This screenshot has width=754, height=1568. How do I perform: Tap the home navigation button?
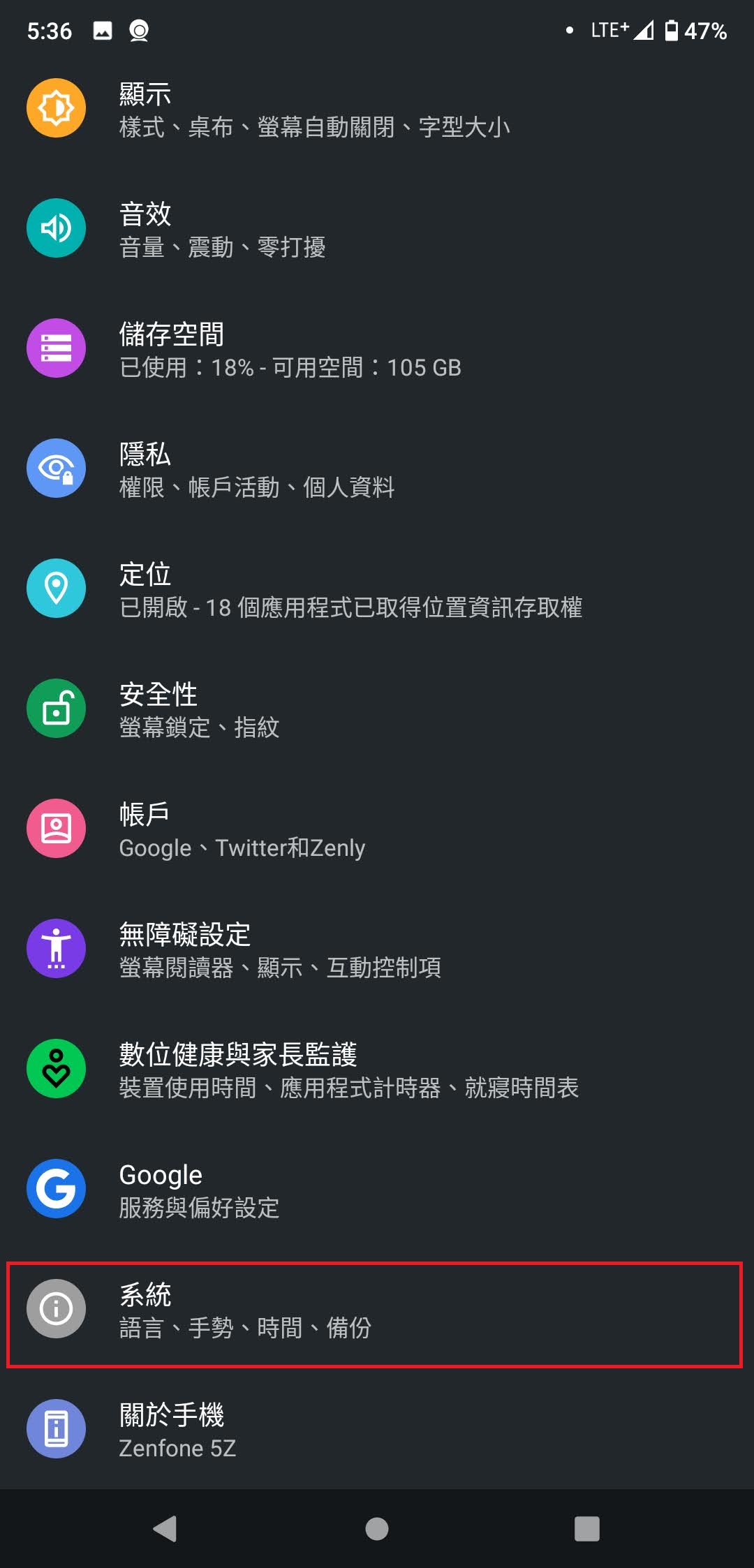(377, 1529)
